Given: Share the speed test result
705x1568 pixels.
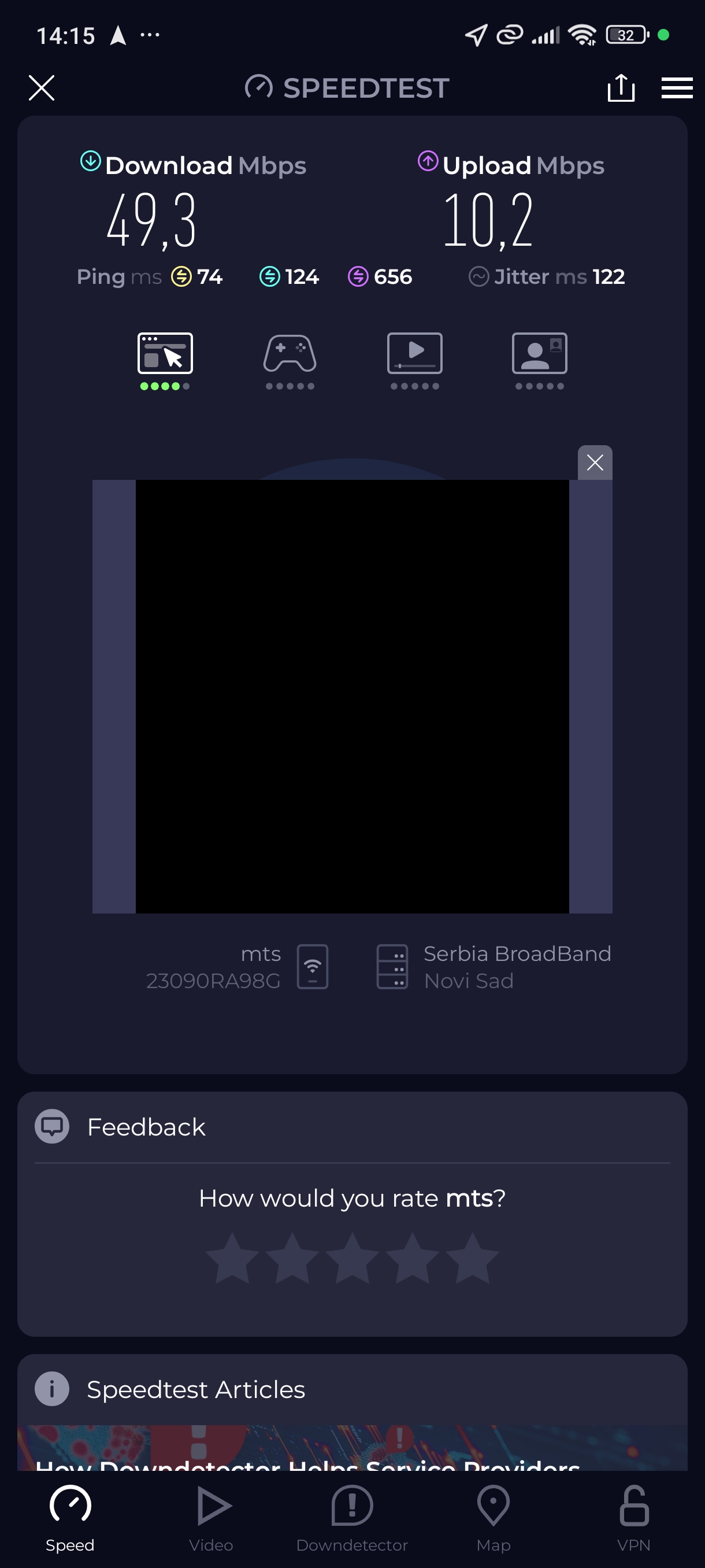Looking at the screenshot, I should pos(621,88).
